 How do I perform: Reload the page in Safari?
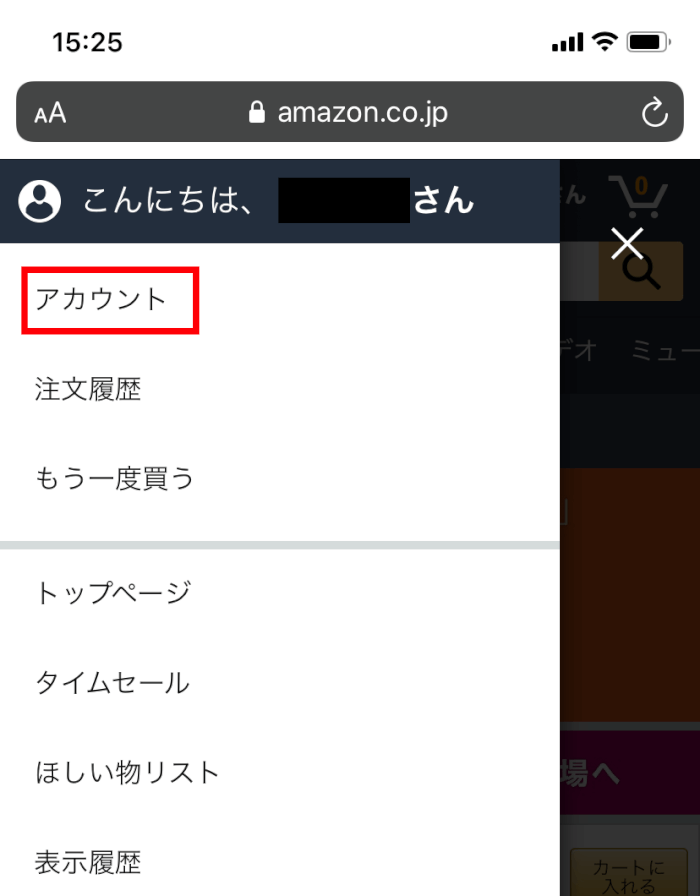click(654, 113)
